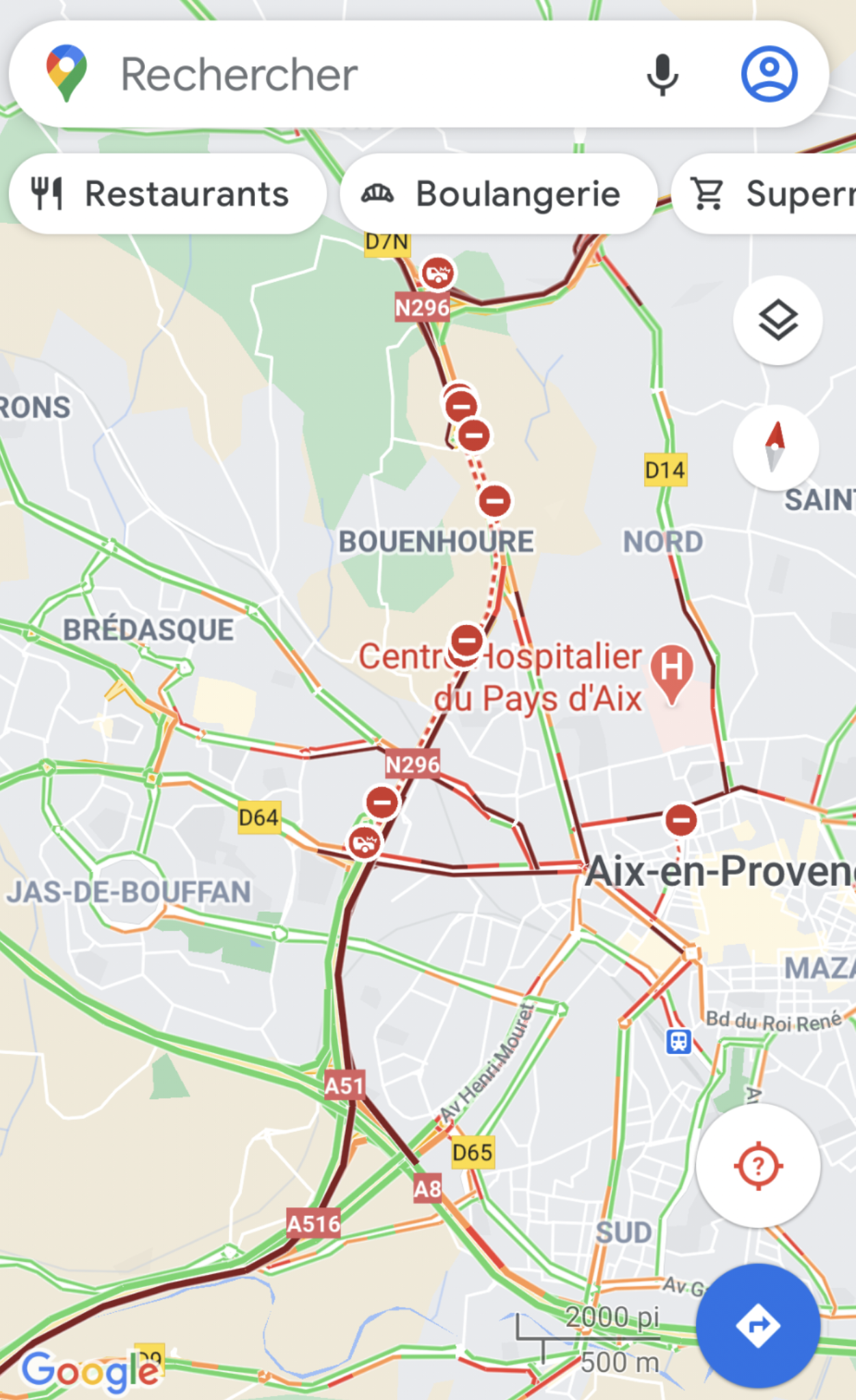Image resolution: width=856 pixels, height=1400 pixels.
Task: Open the Rechercher search field
Action: 342,74
